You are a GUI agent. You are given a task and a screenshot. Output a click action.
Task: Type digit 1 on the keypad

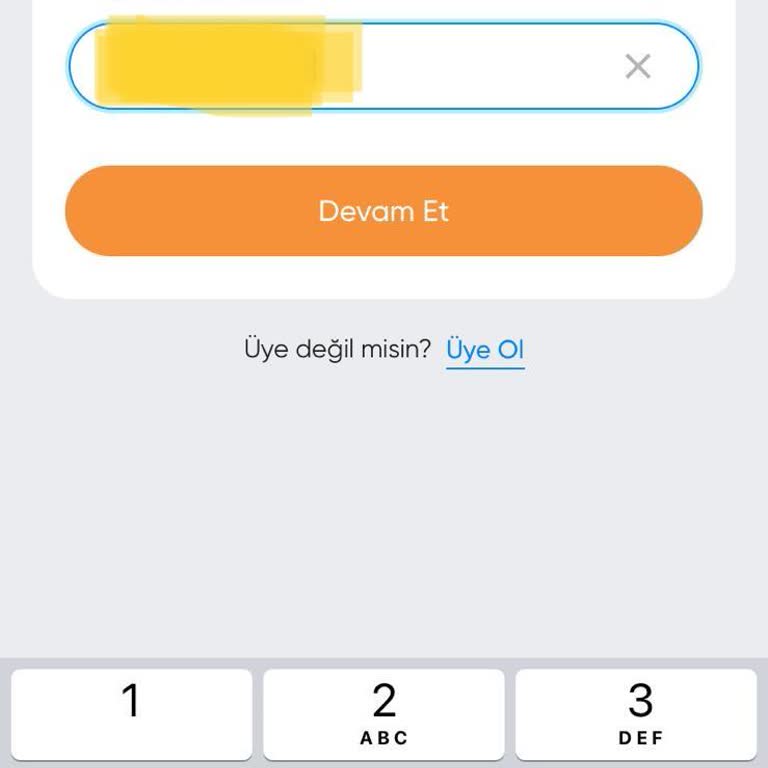[x=131, y=714]
